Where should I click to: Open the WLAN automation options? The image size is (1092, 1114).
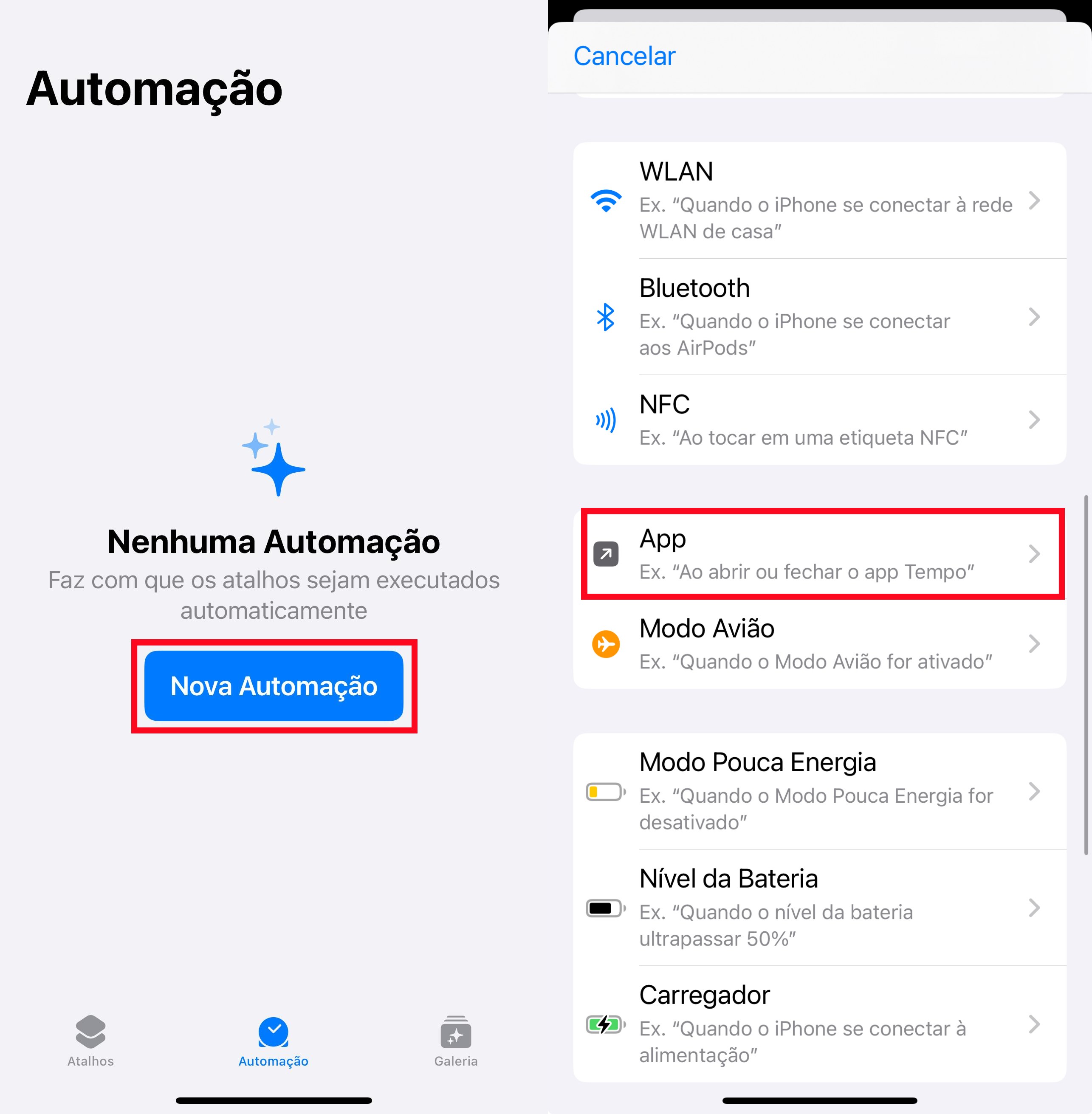[1035, 202]
